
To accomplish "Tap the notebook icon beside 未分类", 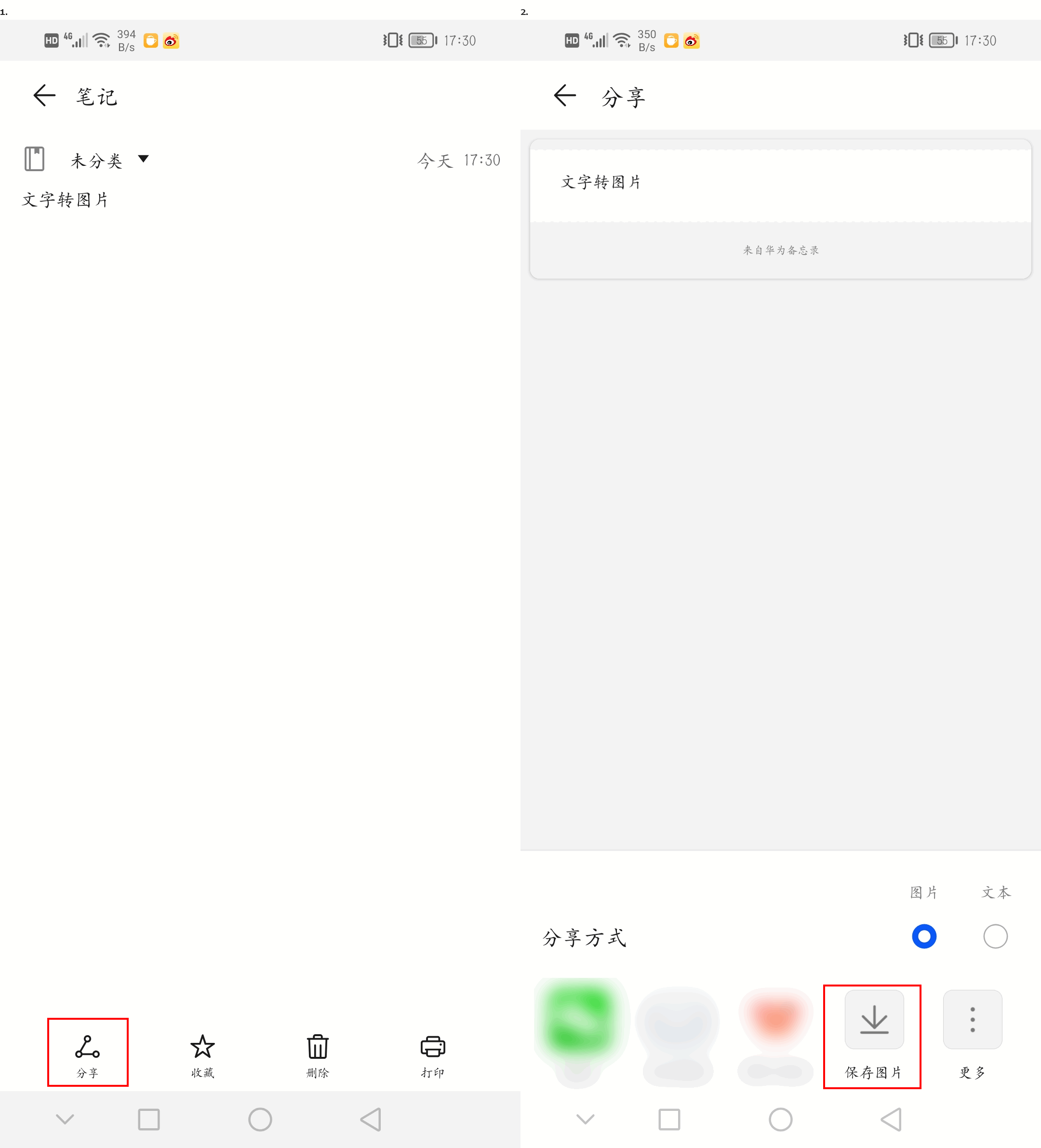I will click(34, 160).
